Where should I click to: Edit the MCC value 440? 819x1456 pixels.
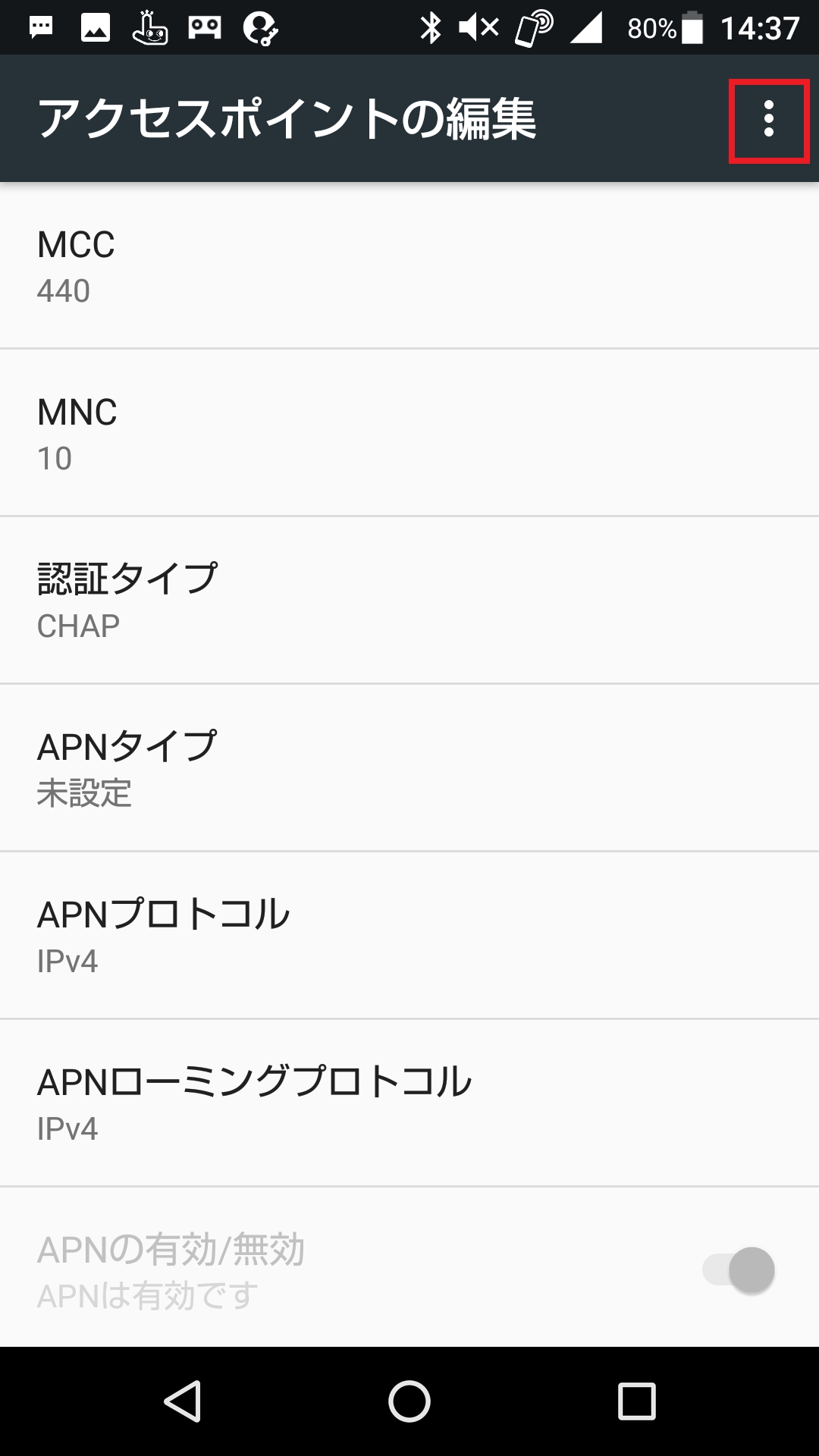(409, 265)
